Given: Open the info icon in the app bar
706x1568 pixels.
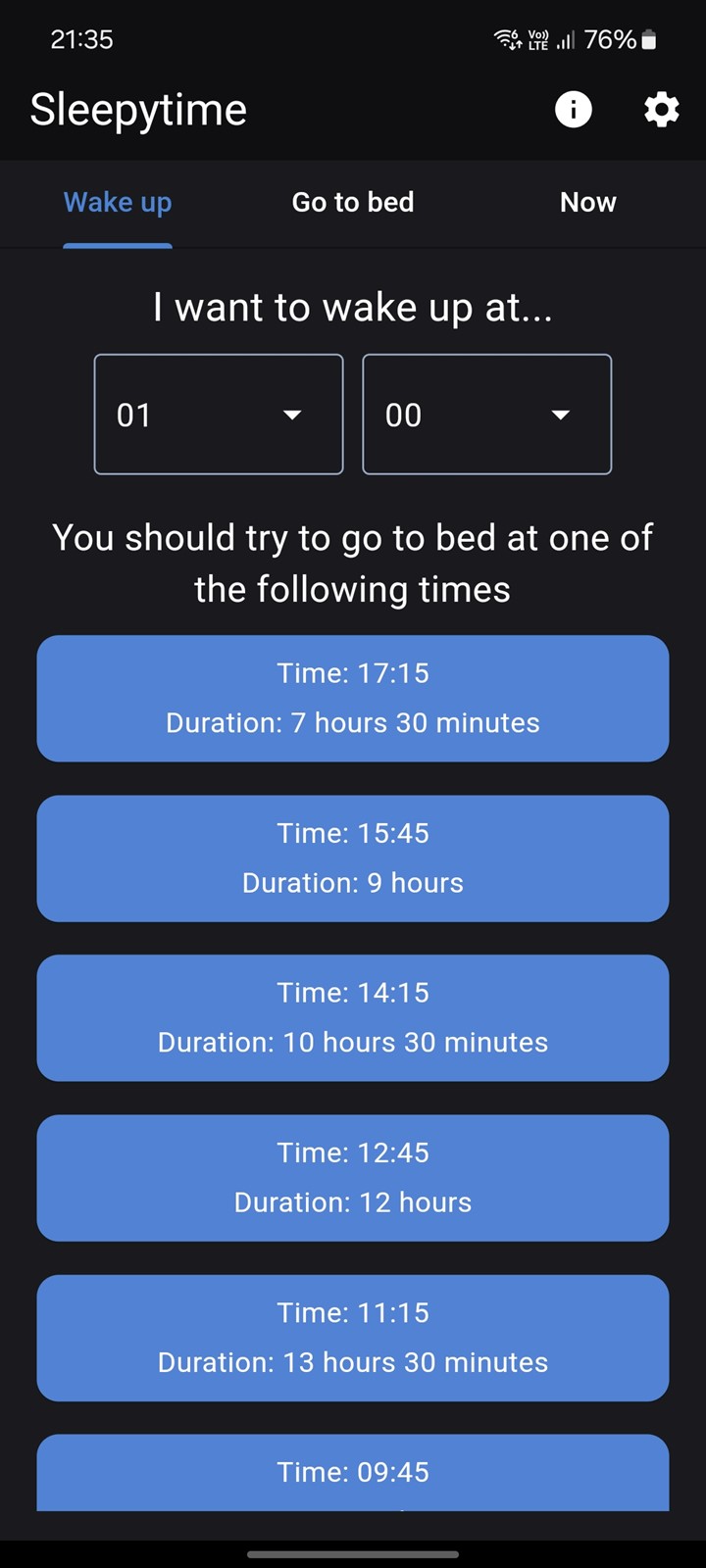Looking at the screenshot, I should (x=574, y=109).
